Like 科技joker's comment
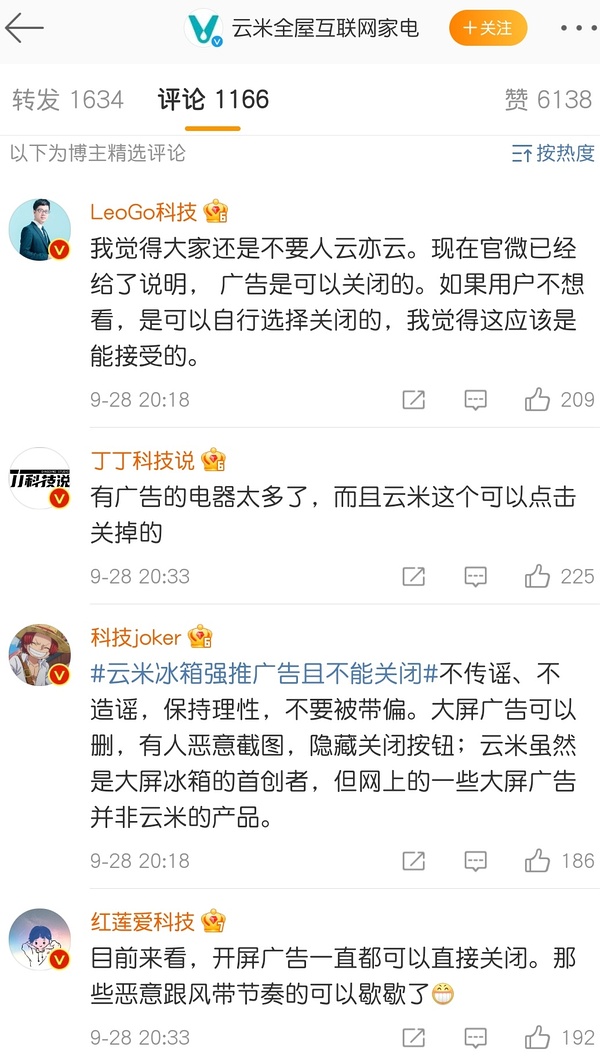This screenshot has height=1058, width=600. pyautogui.click(x=538, y=860)
